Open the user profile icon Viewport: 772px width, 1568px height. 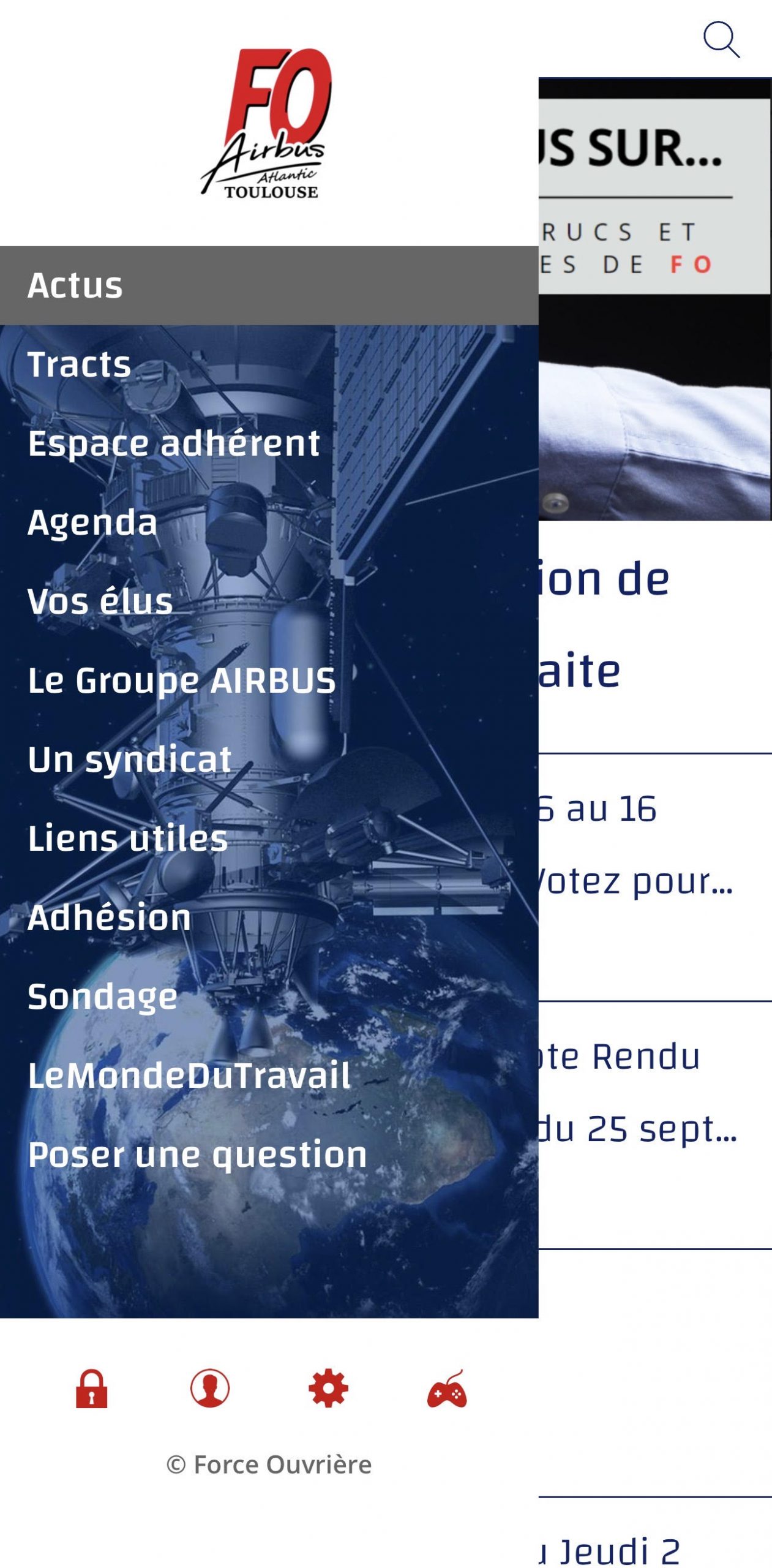click(x=210, y=1389)
